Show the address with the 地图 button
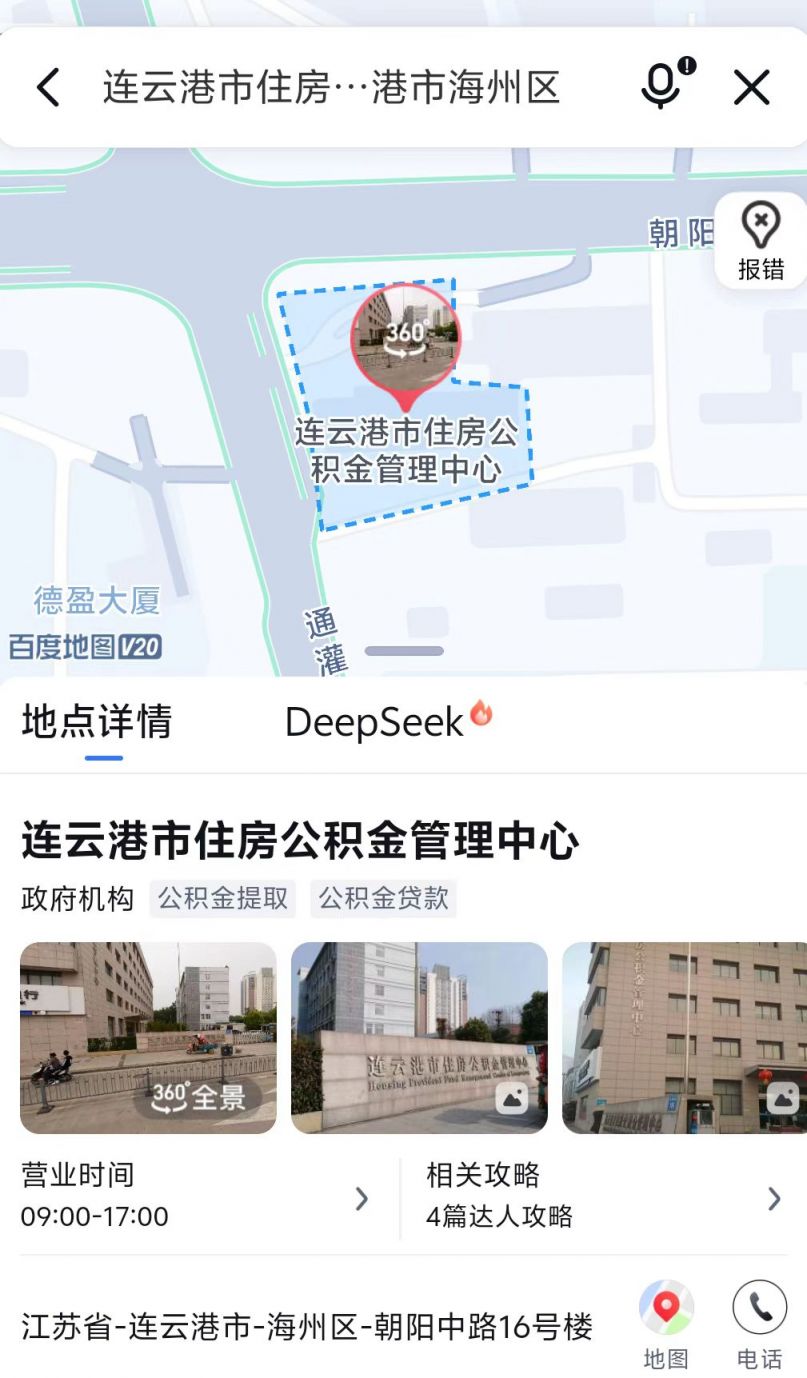 click(x=666, y=1325)
